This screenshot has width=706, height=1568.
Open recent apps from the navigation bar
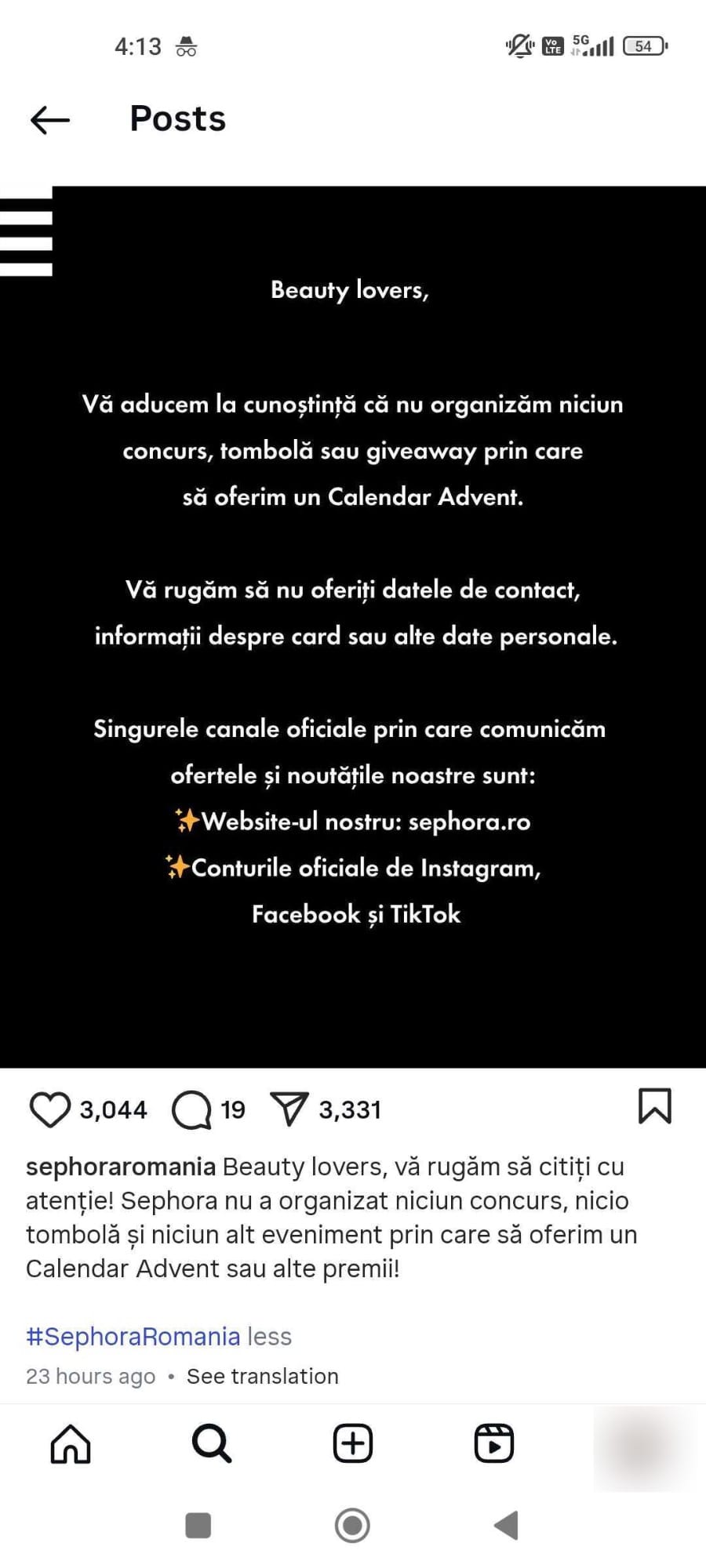point(198,1526)
